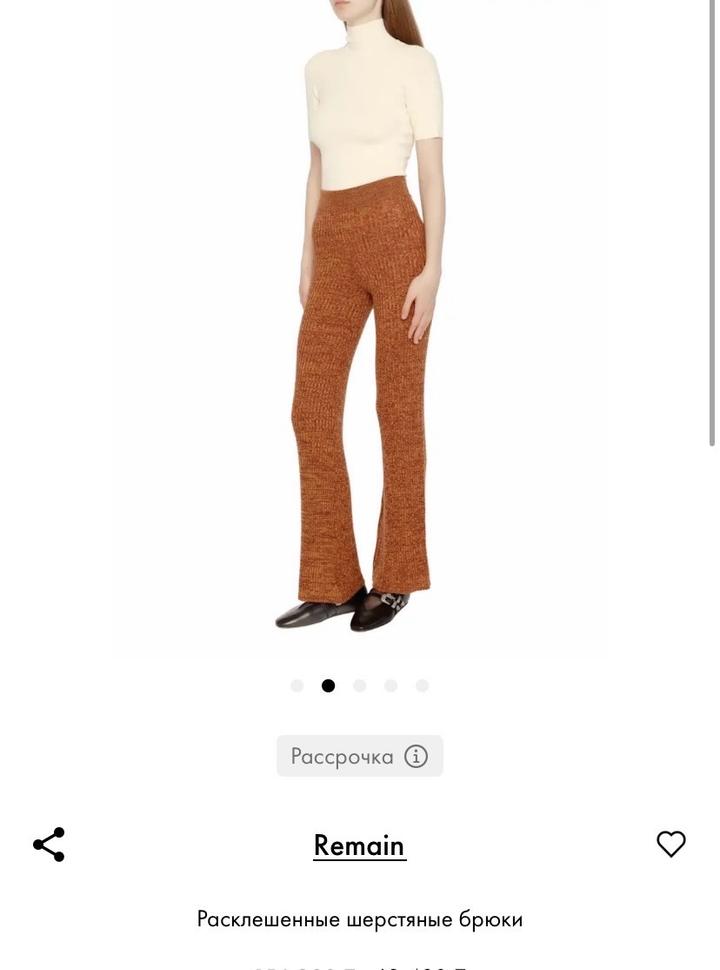The image size is (720, 970).
Task: Jump to the third photo indicator dot
Action: coord(360,686)
